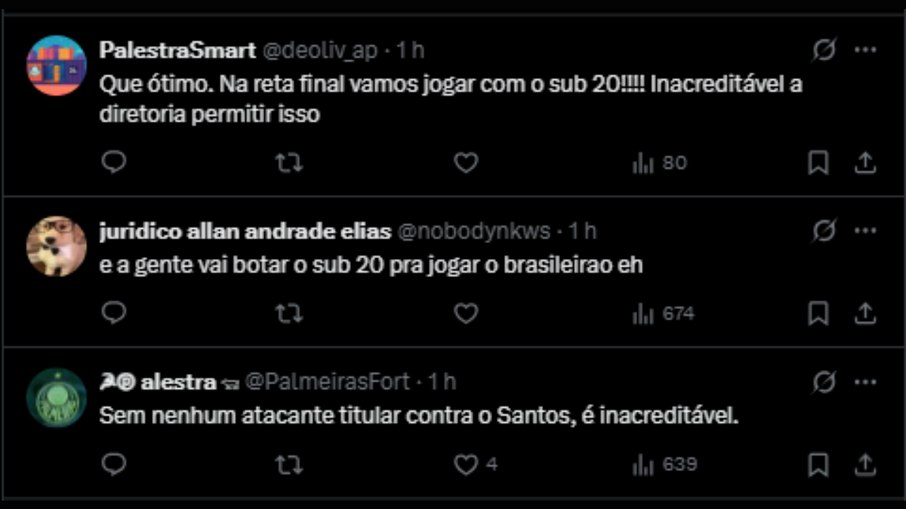Bookmark the post by @nobodynkws
The height and width of the screenshot is (509, 906).
(818, 314)
